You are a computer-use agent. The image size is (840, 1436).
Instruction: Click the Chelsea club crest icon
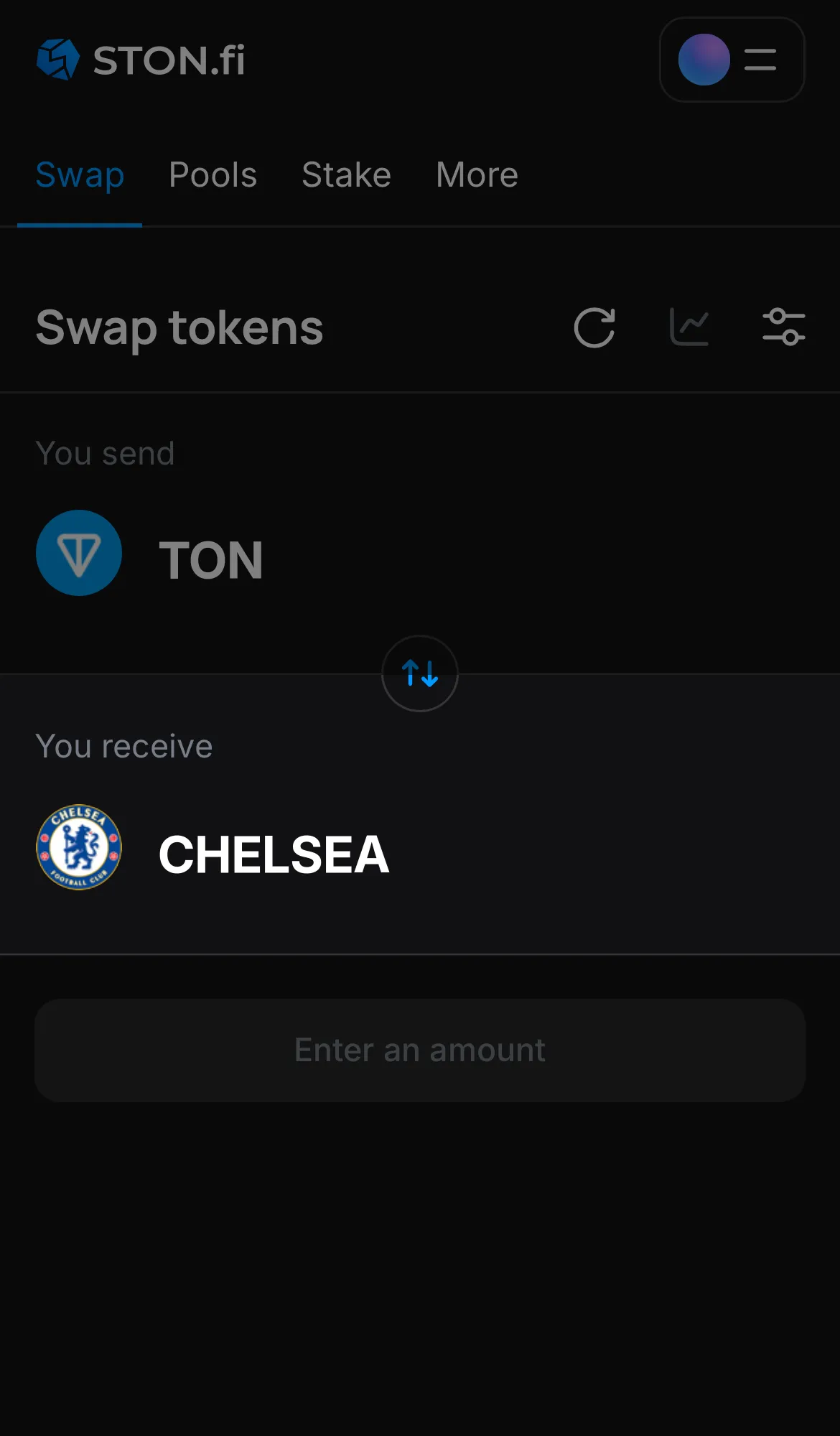coord(79,847)
